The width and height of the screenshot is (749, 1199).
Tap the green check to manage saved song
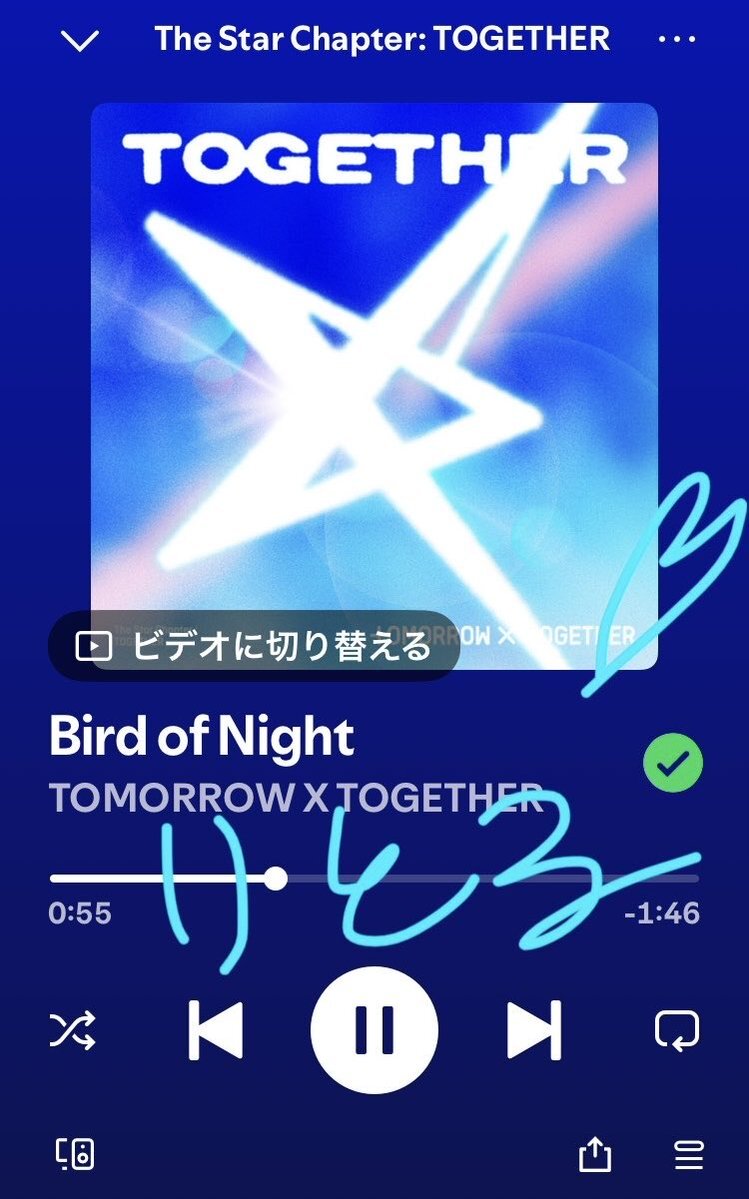[673, 763]
